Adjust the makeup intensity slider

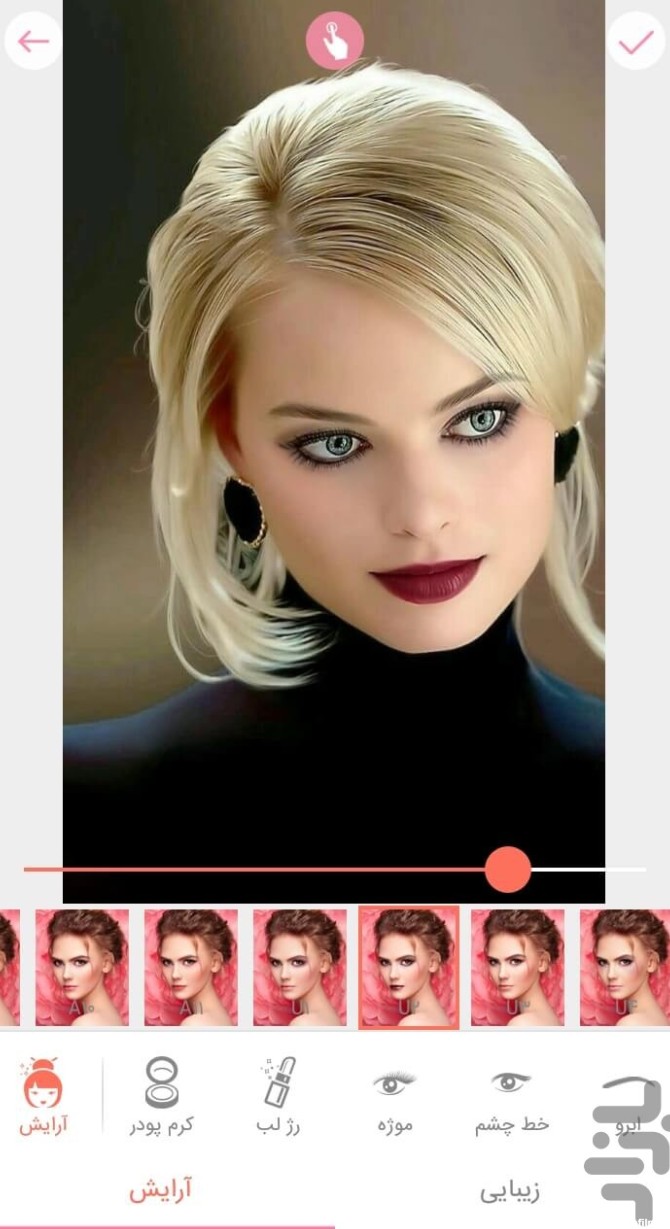507,869
